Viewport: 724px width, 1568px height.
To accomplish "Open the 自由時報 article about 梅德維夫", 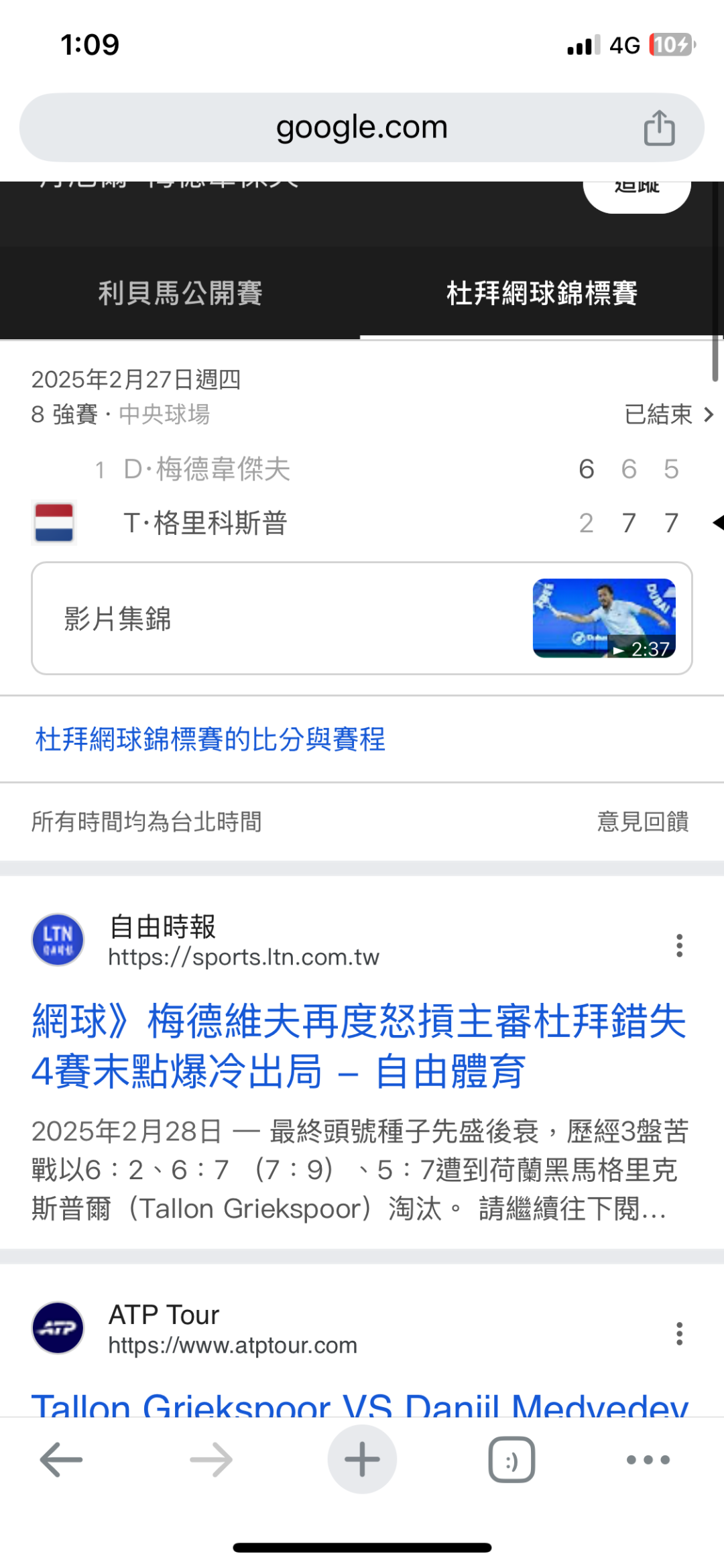I will coord(359,1046).
